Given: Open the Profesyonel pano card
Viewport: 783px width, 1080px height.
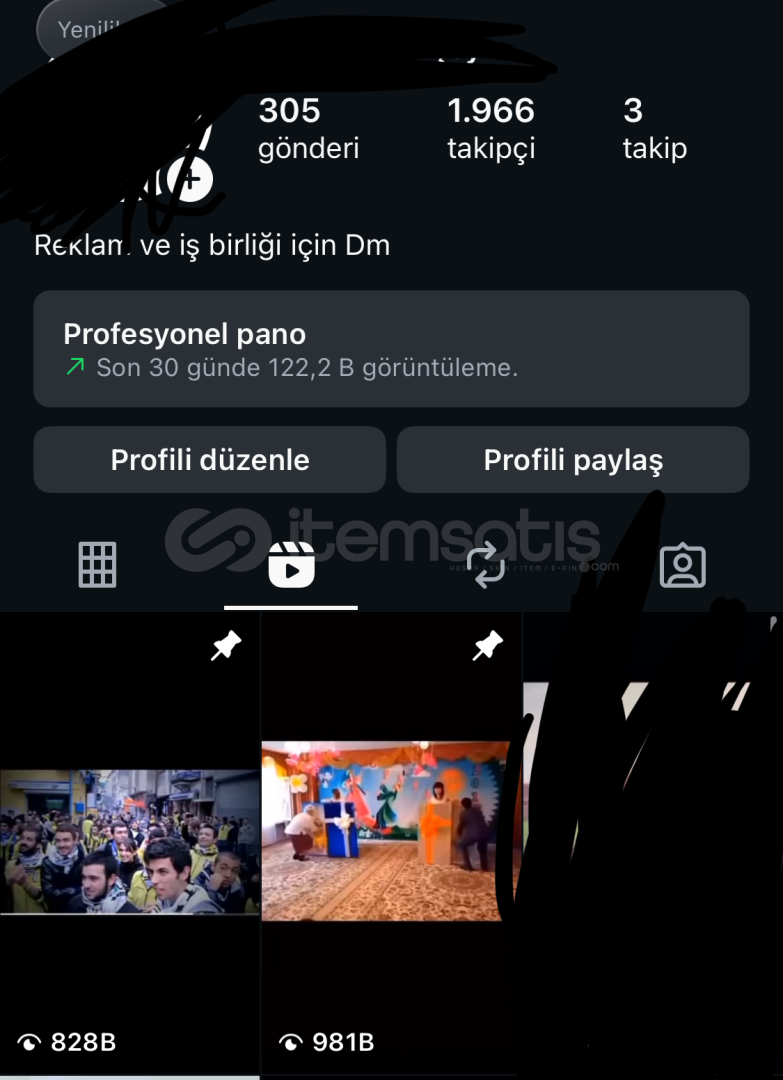Looking at the screenshot, I should [x=391, y=349].
